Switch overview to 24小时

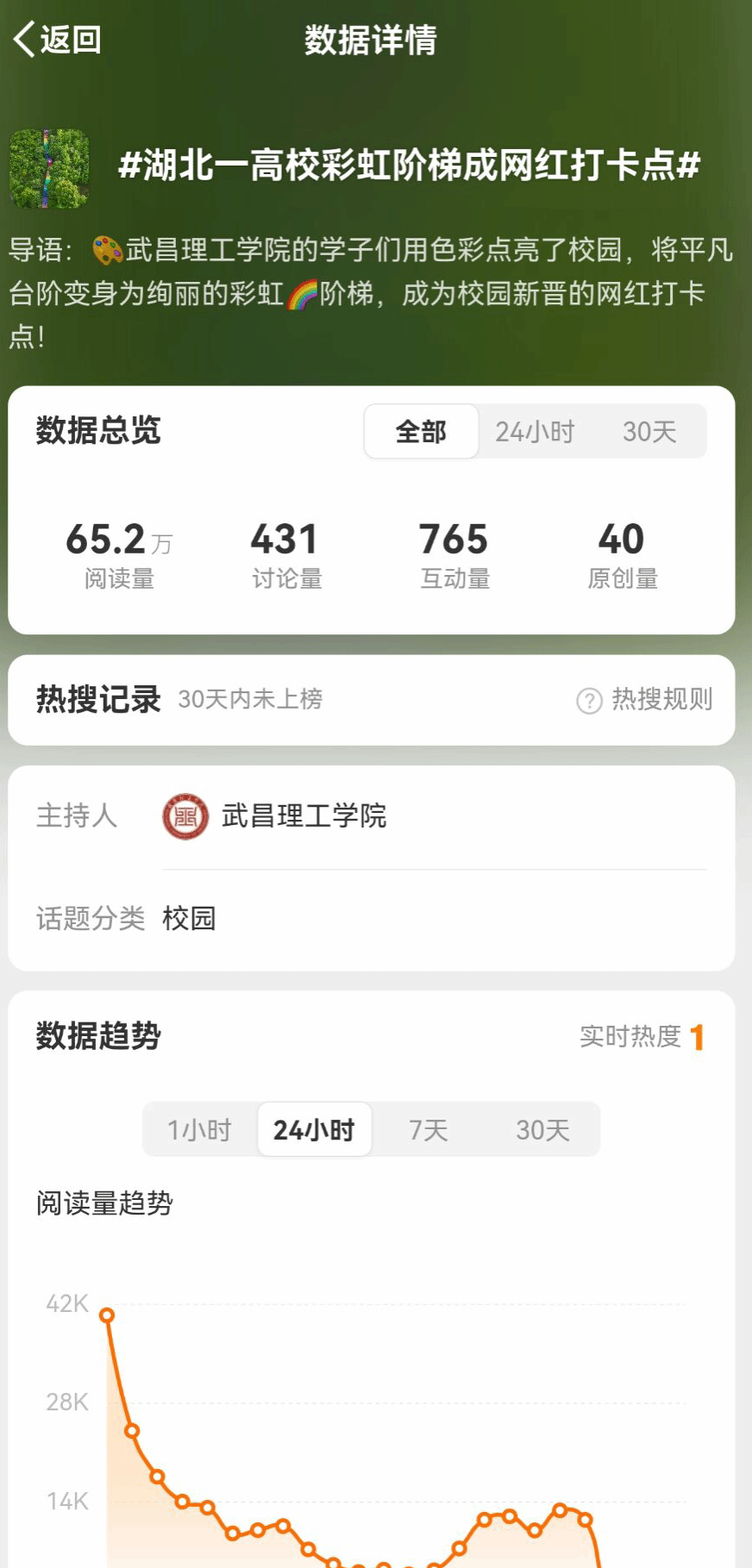535,431
